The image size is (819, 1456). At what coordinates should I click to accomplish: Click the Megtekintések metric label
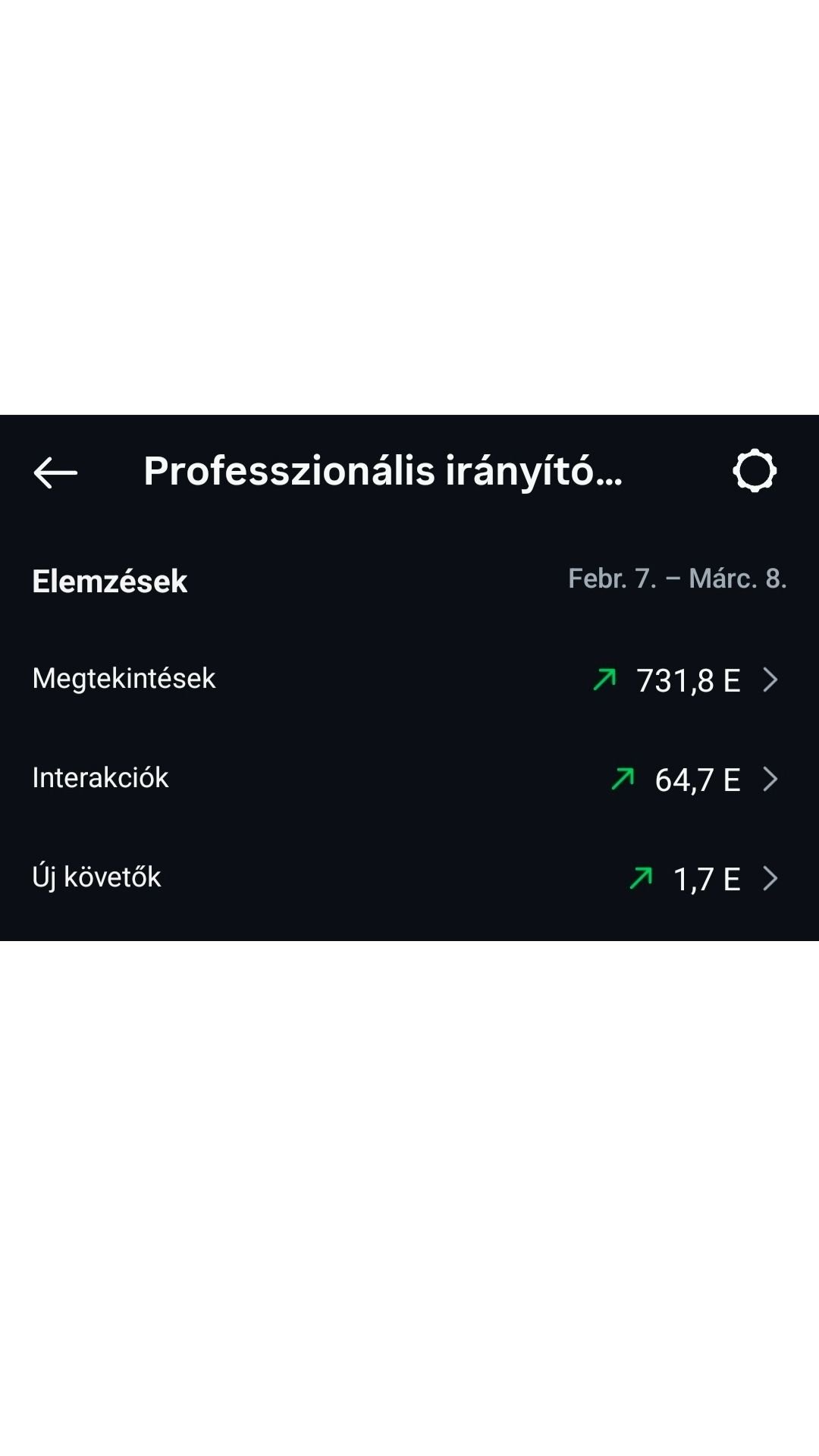[123, 679]
